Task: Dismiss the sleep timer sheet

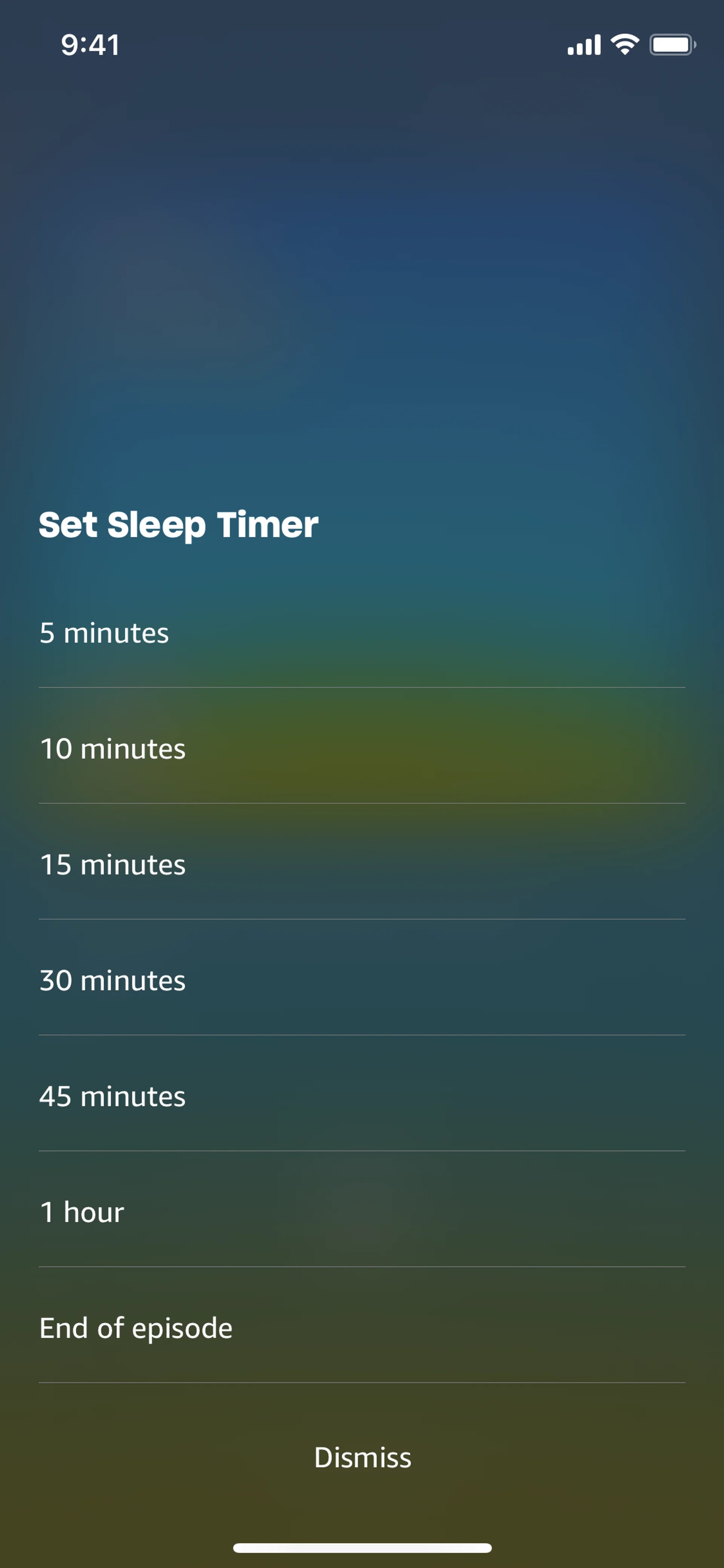Action: coord(363,1458)
